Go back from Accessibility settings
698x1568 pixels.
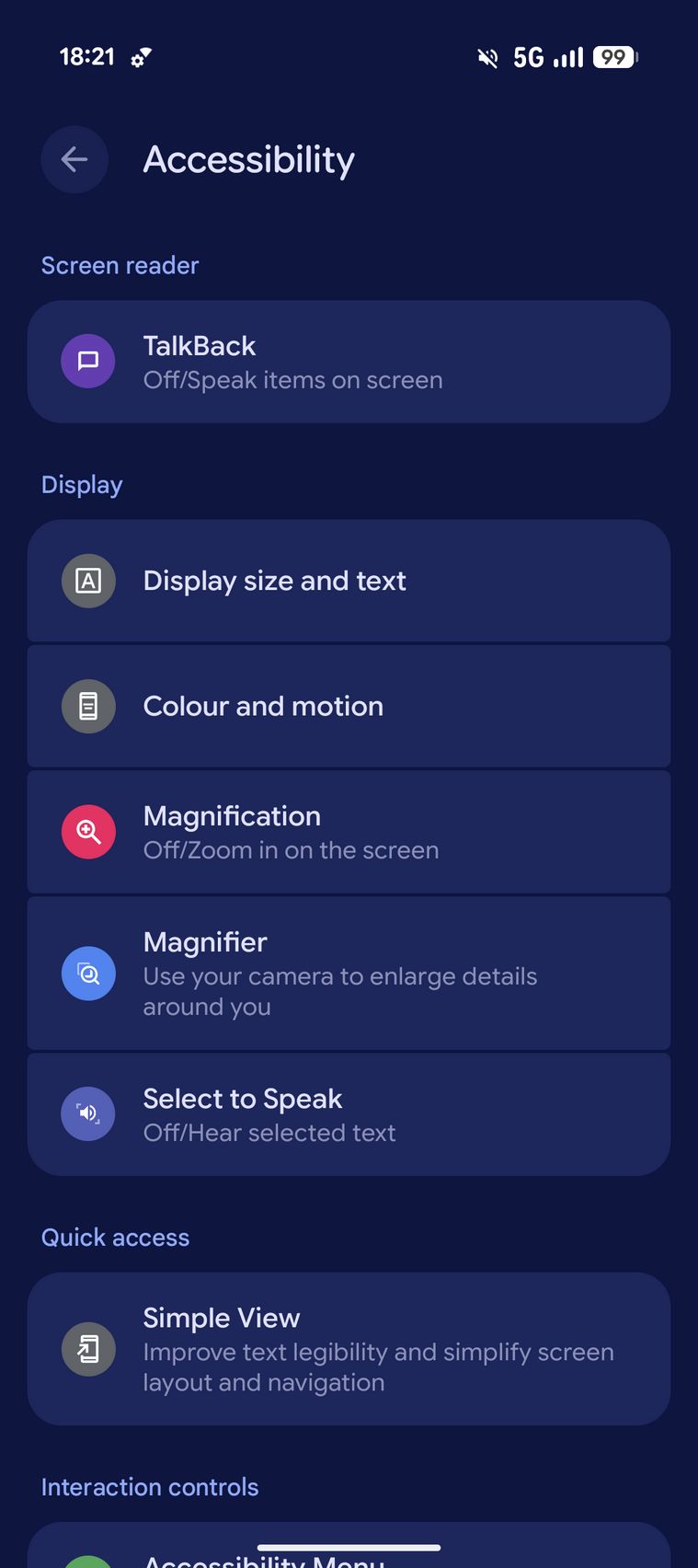click(74, 160)
